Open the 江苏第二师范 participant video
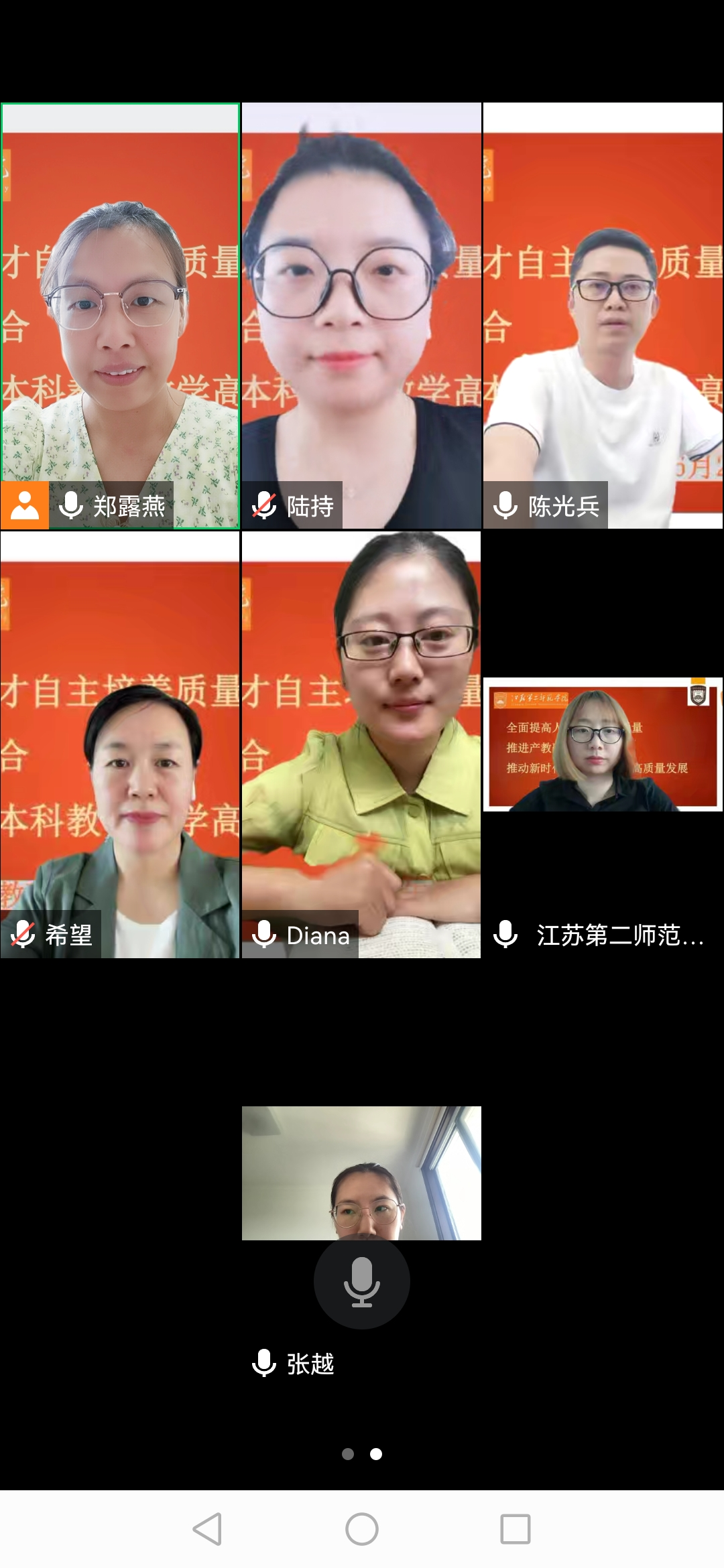This screenshot has height=1568, width=724. click(603, 744)
